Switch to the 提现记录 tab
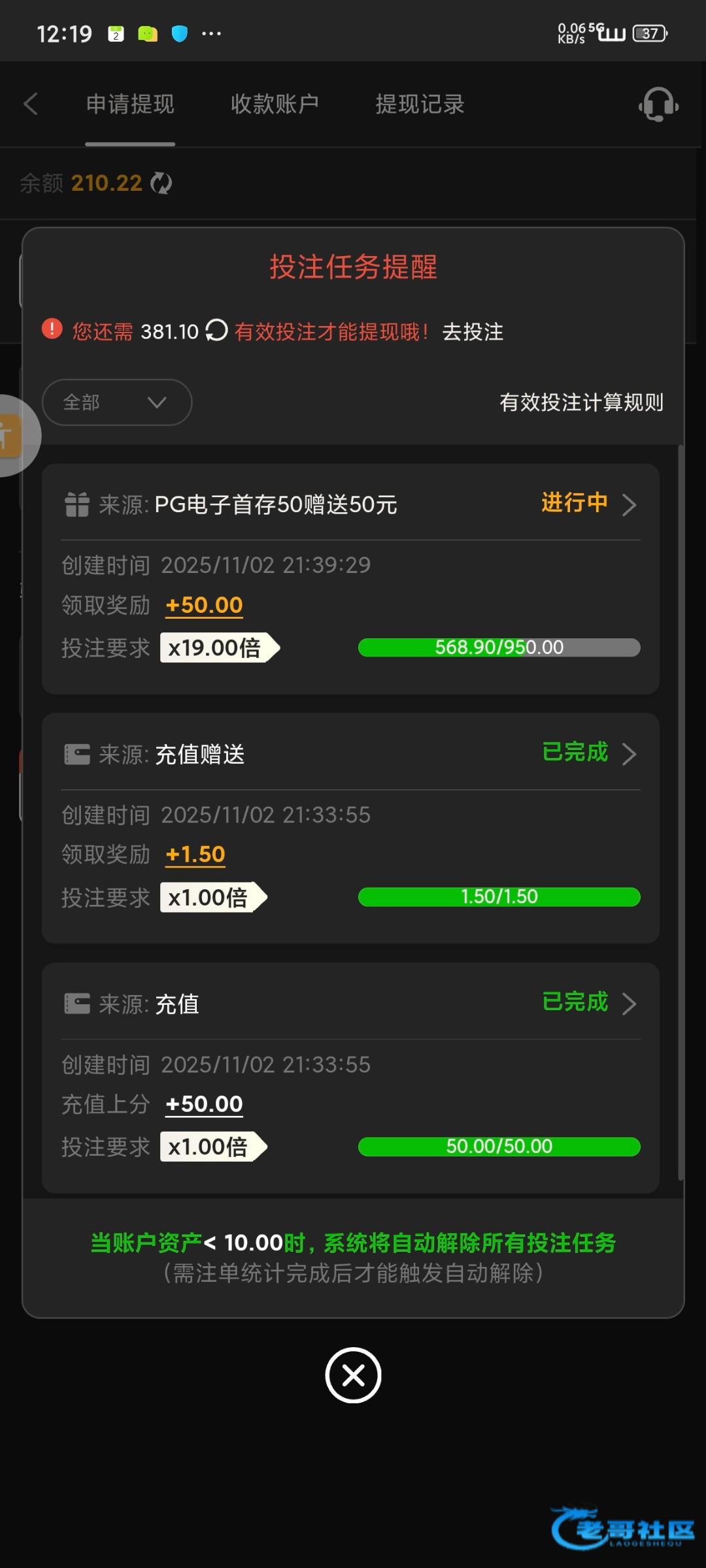Image resolution: width=706 pixels, height=1568 pixels. [x=420, y=104]
